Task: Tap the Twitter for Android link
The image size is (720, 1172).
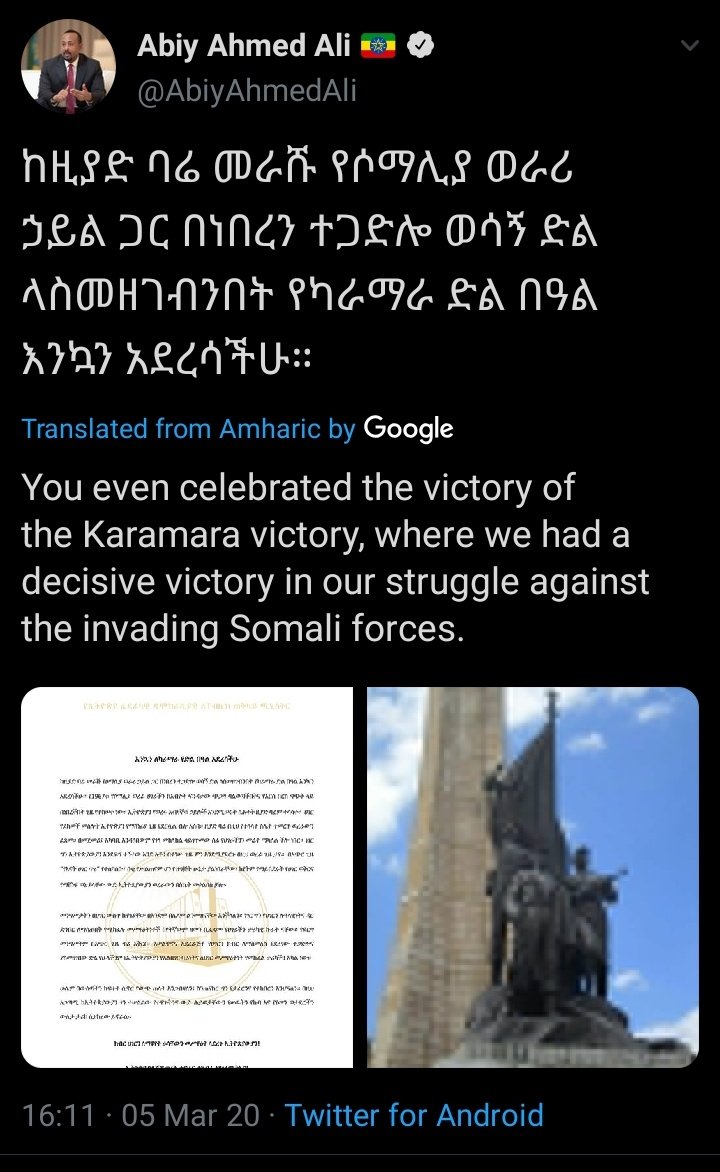Action: (x=414, y=1115)
